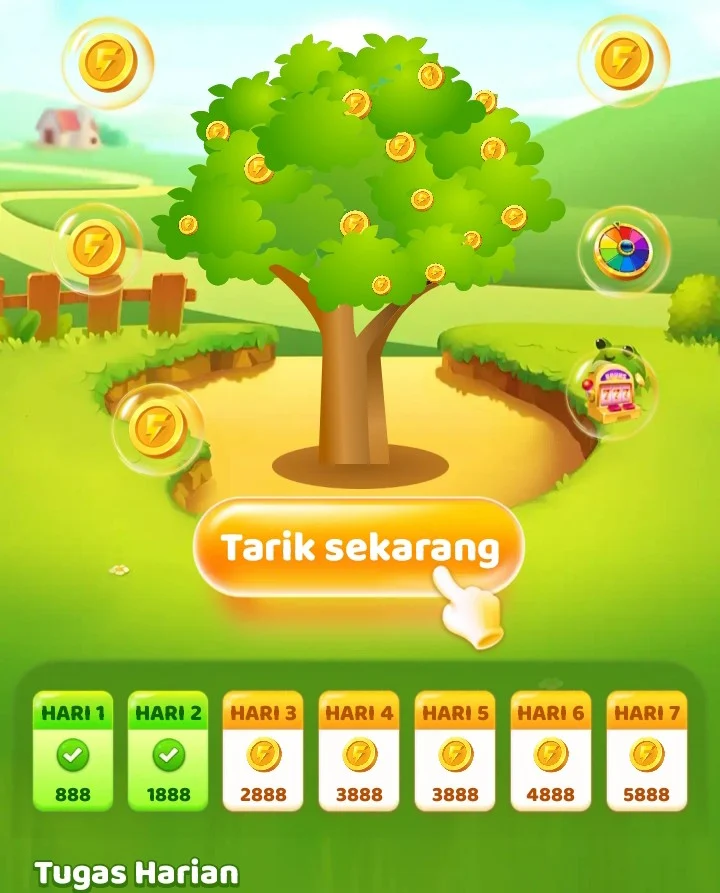The image size is (720, 893).
Task: Open the slot machine bubble
Action: coord(610,390)
